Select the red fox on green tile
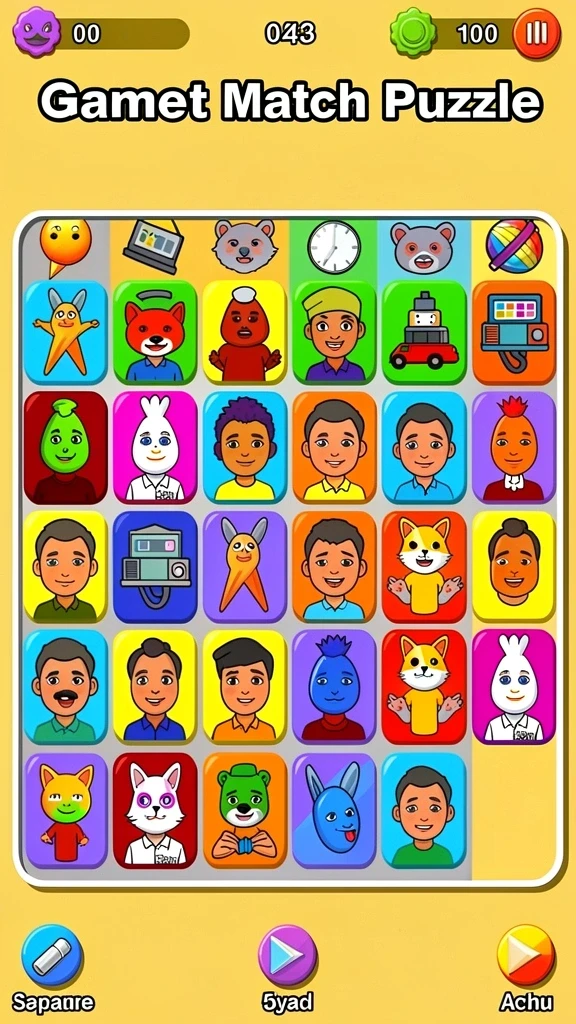 pyautogui.click(x=155, y=332)
